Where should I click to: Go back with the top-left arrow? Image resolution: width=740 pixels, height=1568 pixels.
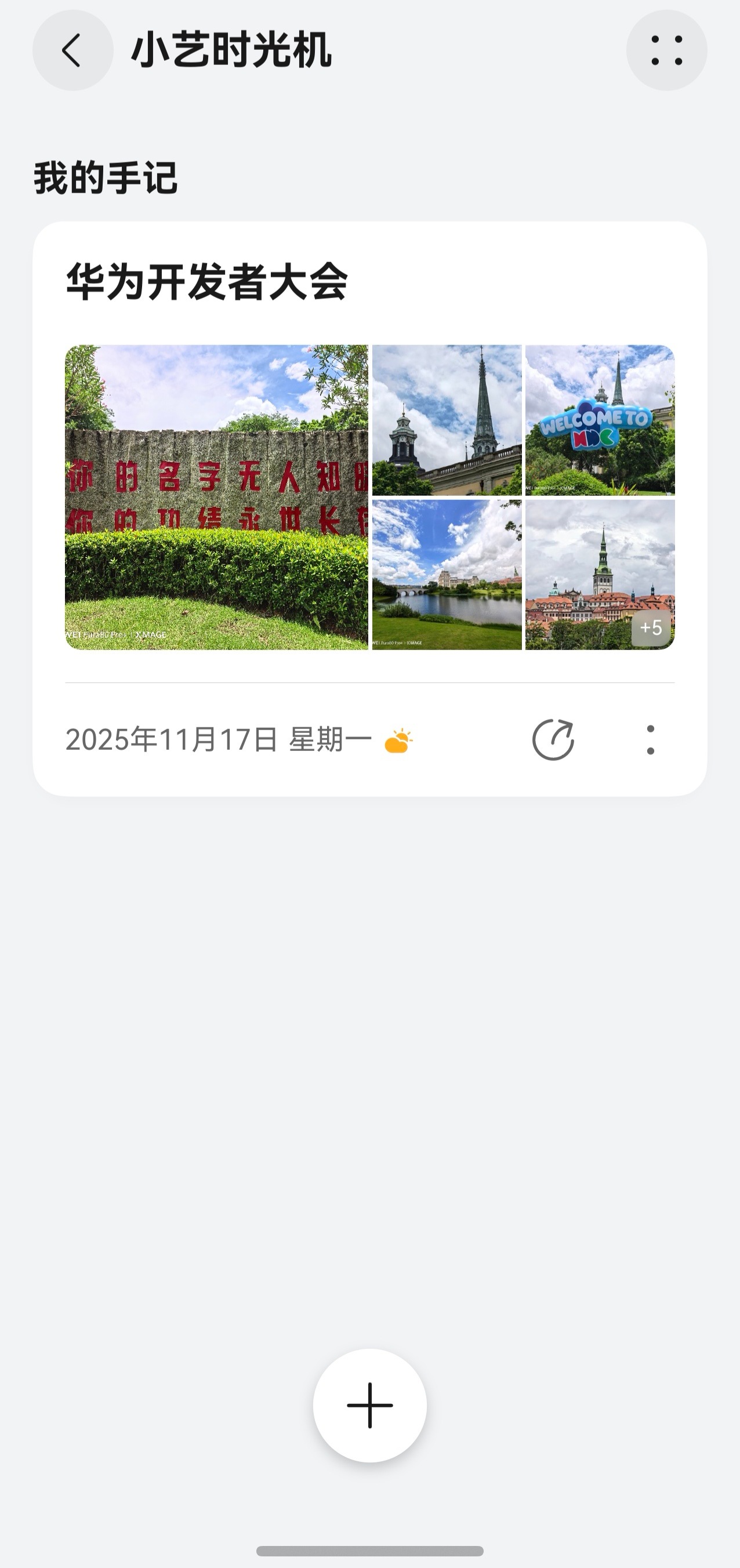click(x=72, y=50)
